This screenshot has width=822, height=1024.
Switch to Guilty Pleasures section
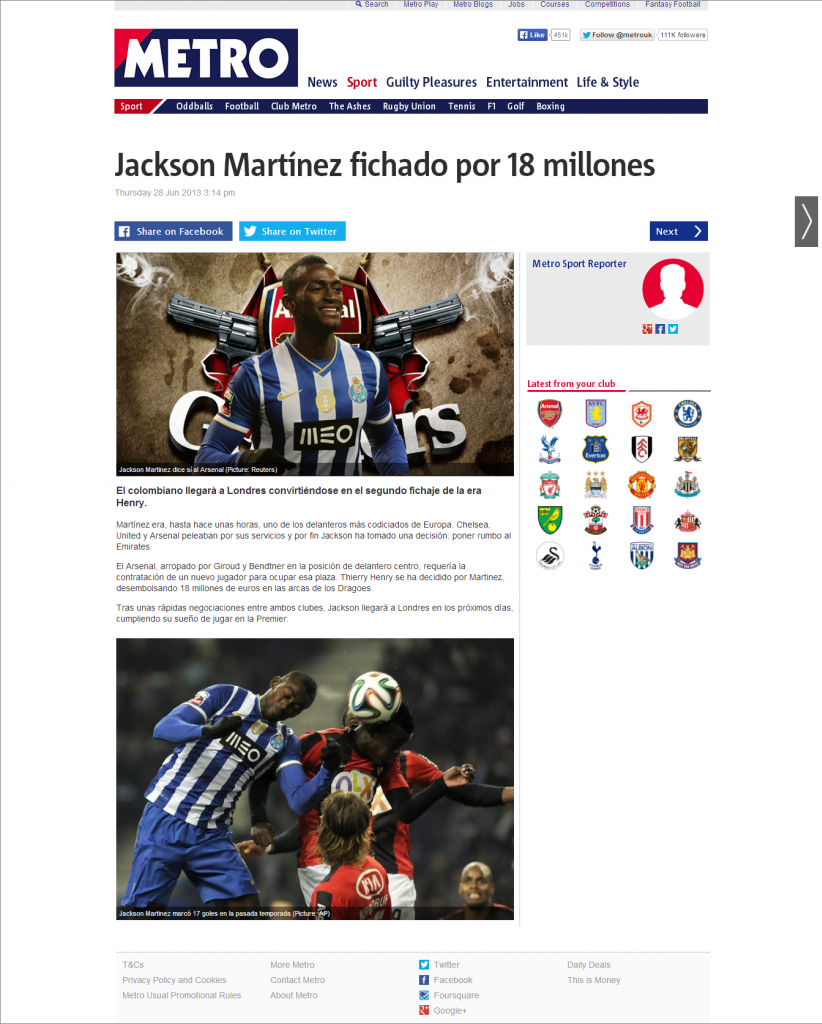431,82
